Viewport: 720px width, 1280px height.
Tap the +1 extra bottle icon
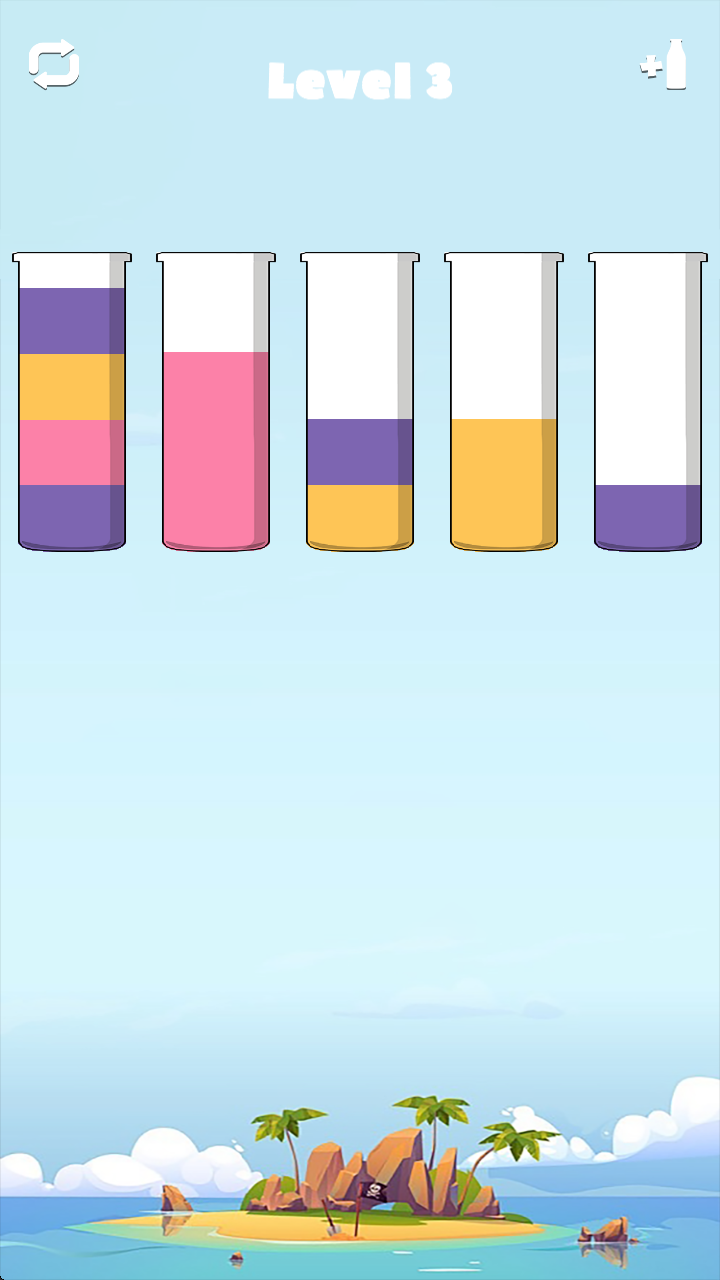[665, 63]
